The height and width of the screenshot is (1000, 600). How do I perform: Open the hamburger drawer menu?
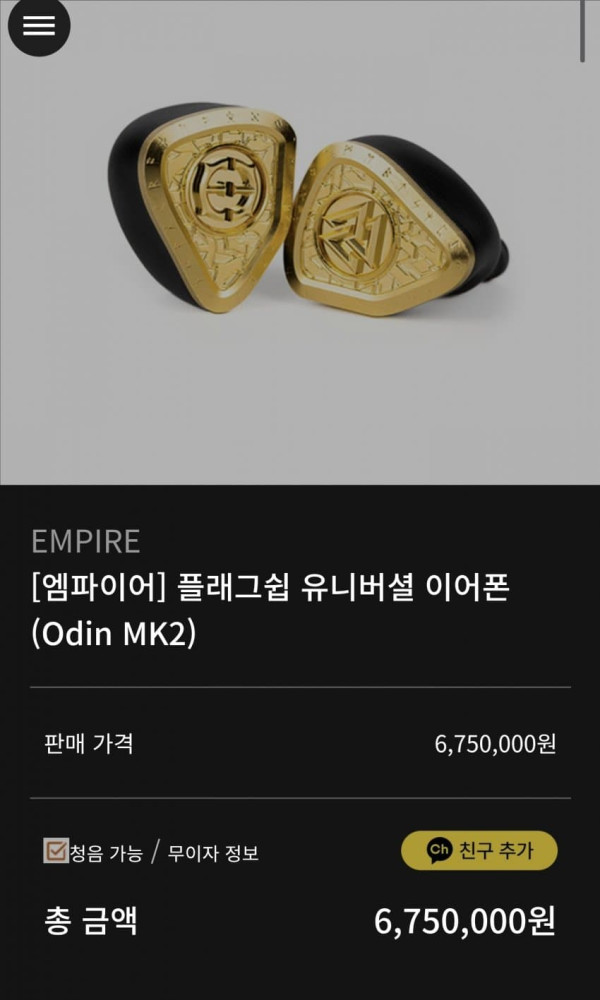pos(39,26)
